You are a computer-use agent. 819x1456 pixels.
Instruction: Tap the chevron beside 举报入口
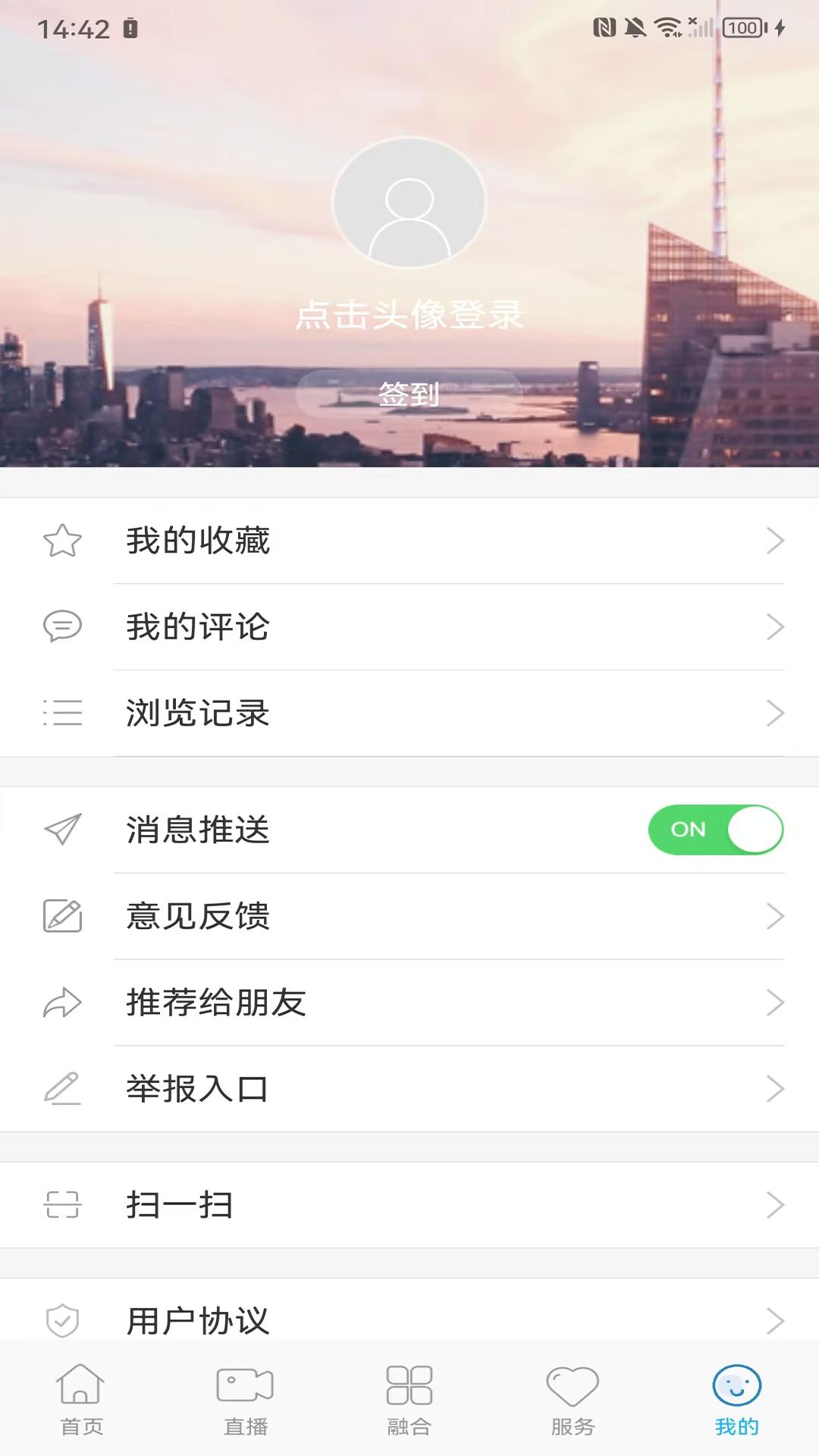click(775, 1089)
